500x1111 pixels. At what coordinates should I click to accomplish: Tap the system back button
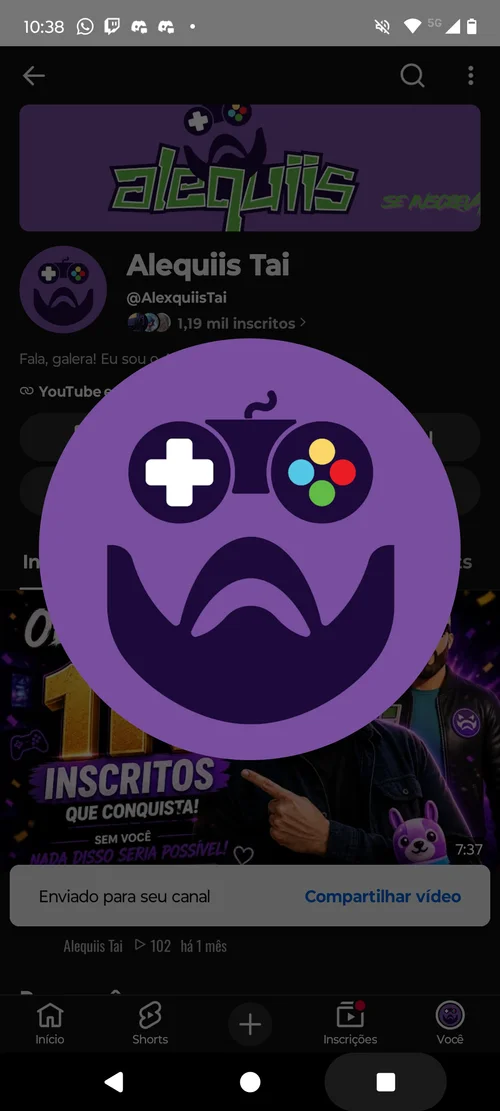(114, 1082)
